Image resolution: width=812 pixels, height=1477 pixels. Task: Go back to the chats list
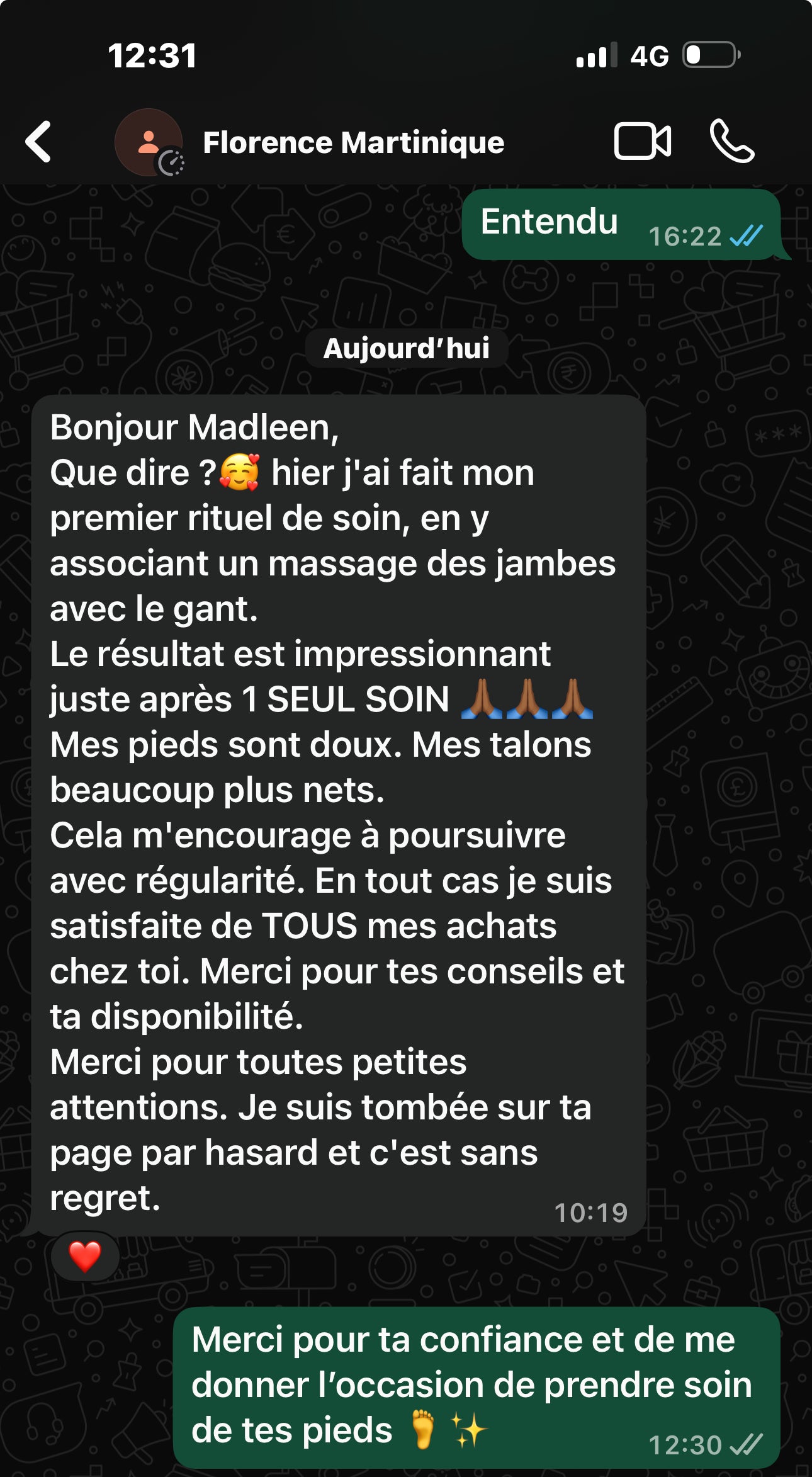click(39, 142)
